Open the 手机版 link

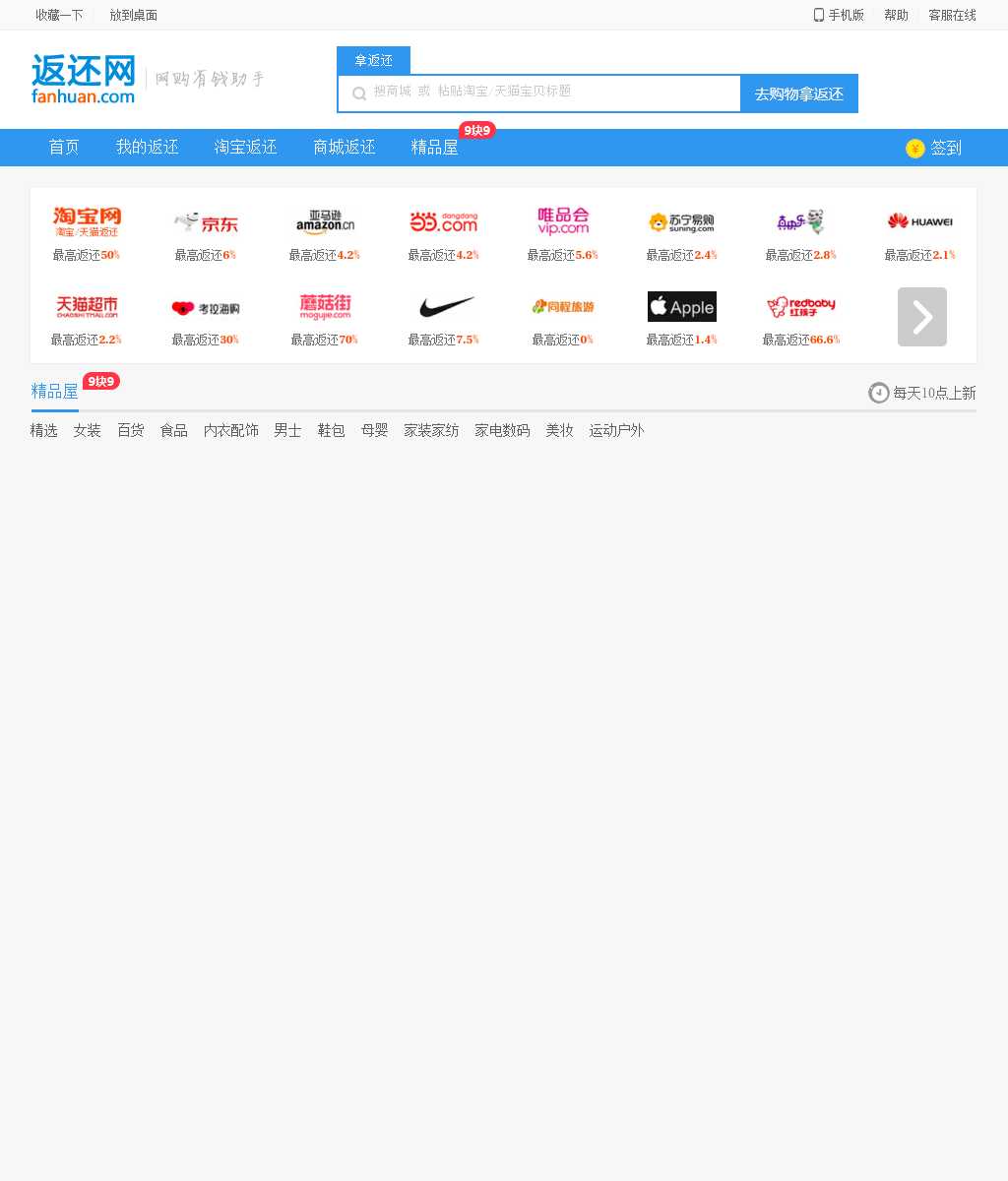839,15
